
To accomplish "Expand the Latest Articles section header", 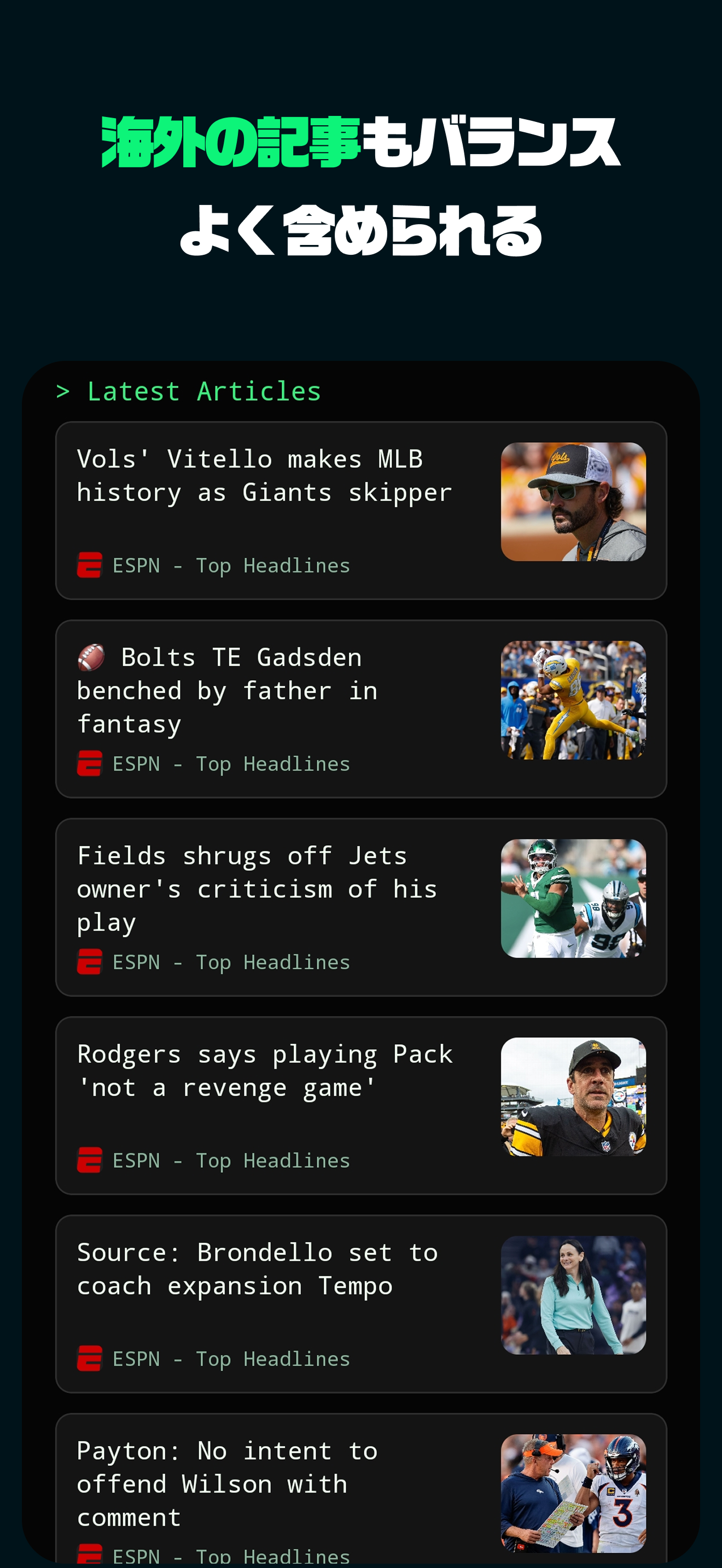I will click(x=203, y=391).
